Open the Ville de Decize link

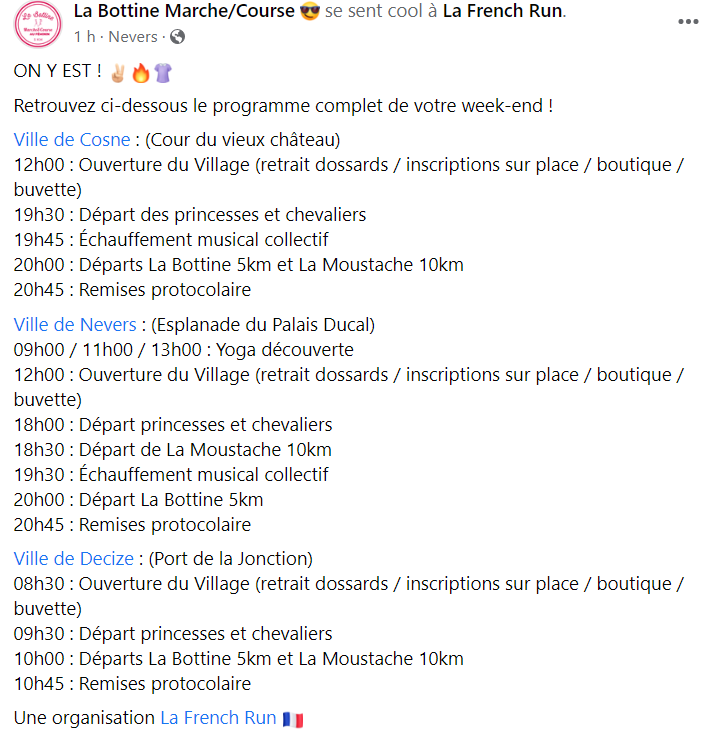coord(74,558)
